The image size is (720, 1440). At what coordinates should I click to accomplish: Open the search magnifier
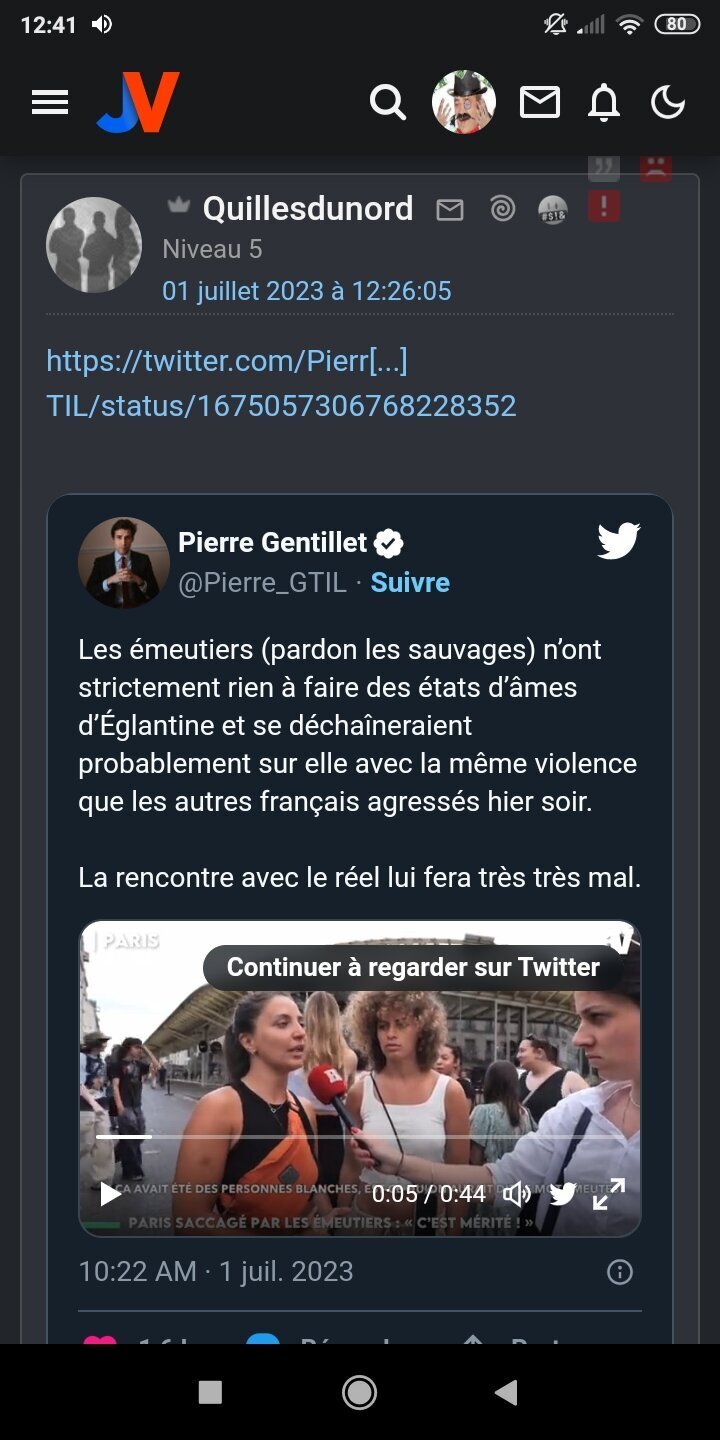pos(387,102)
